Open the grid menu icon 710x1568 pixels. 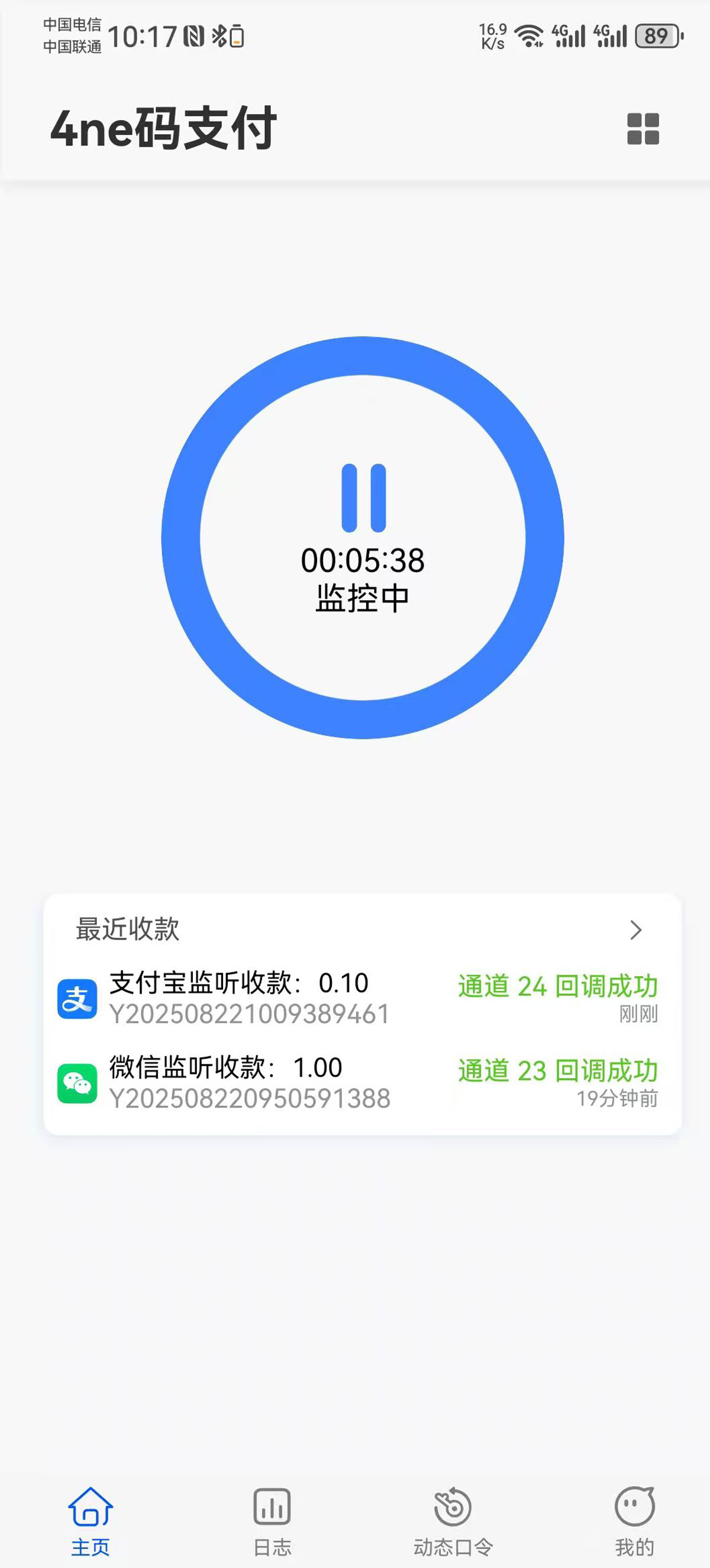coord(643,129)
